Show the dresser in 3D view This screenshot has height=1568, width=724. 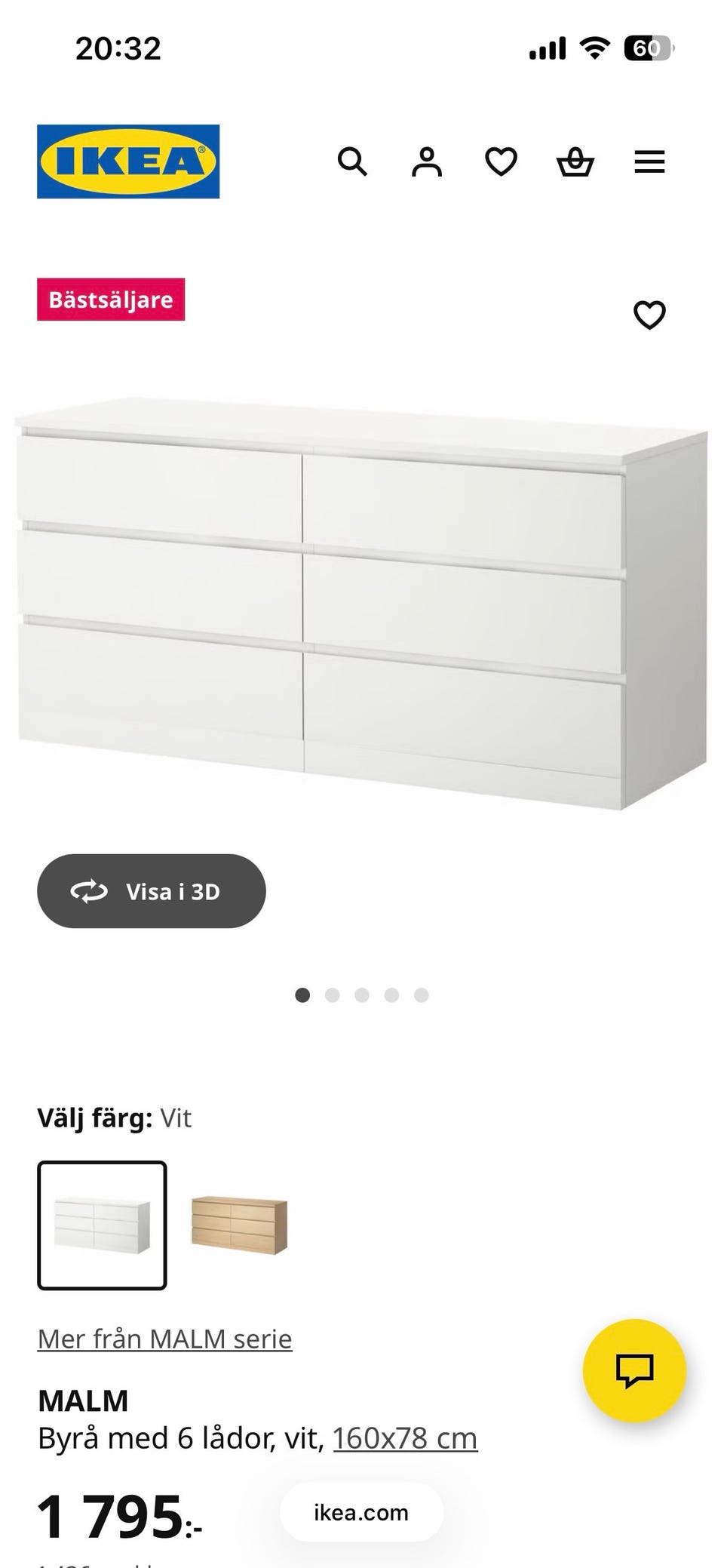point(150,890)
